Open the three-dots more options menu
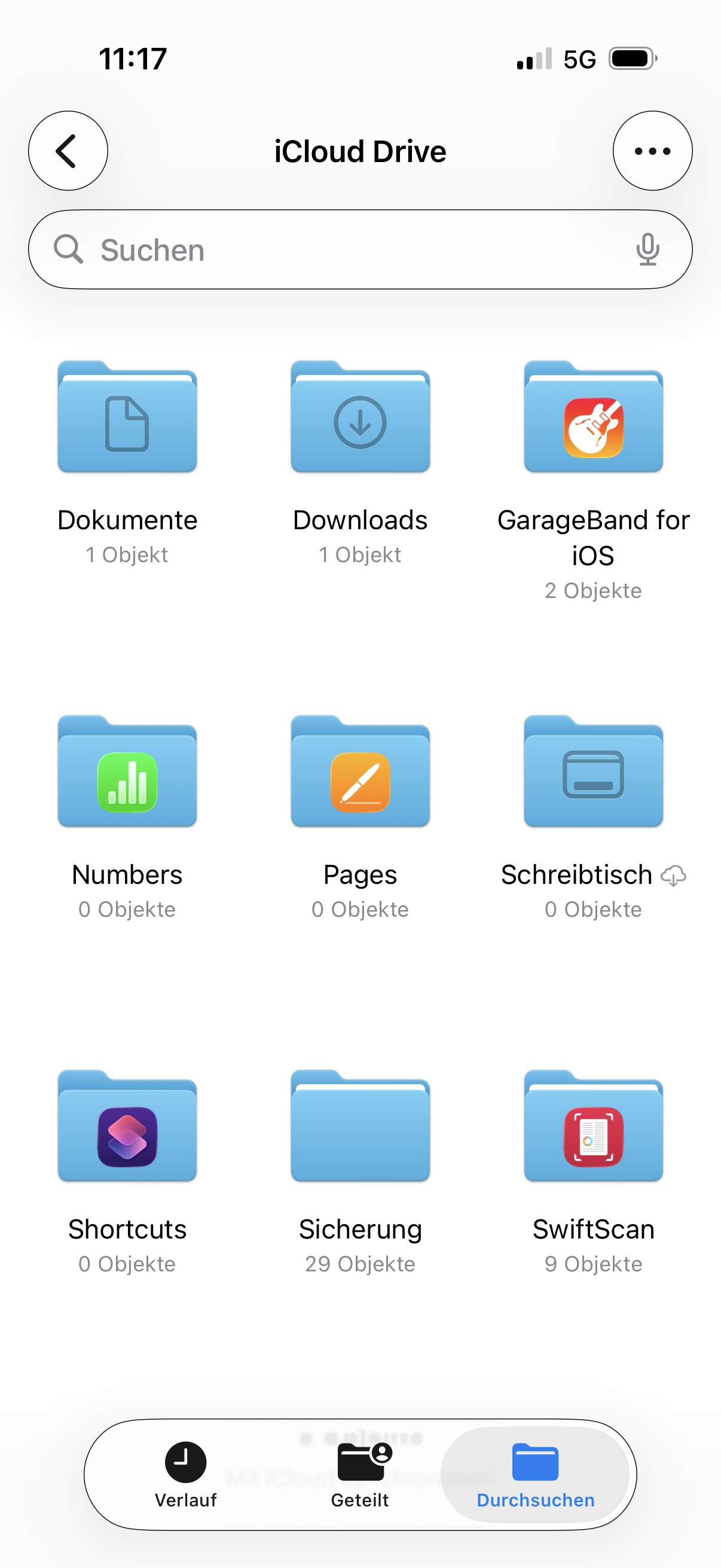 point(652,150)
